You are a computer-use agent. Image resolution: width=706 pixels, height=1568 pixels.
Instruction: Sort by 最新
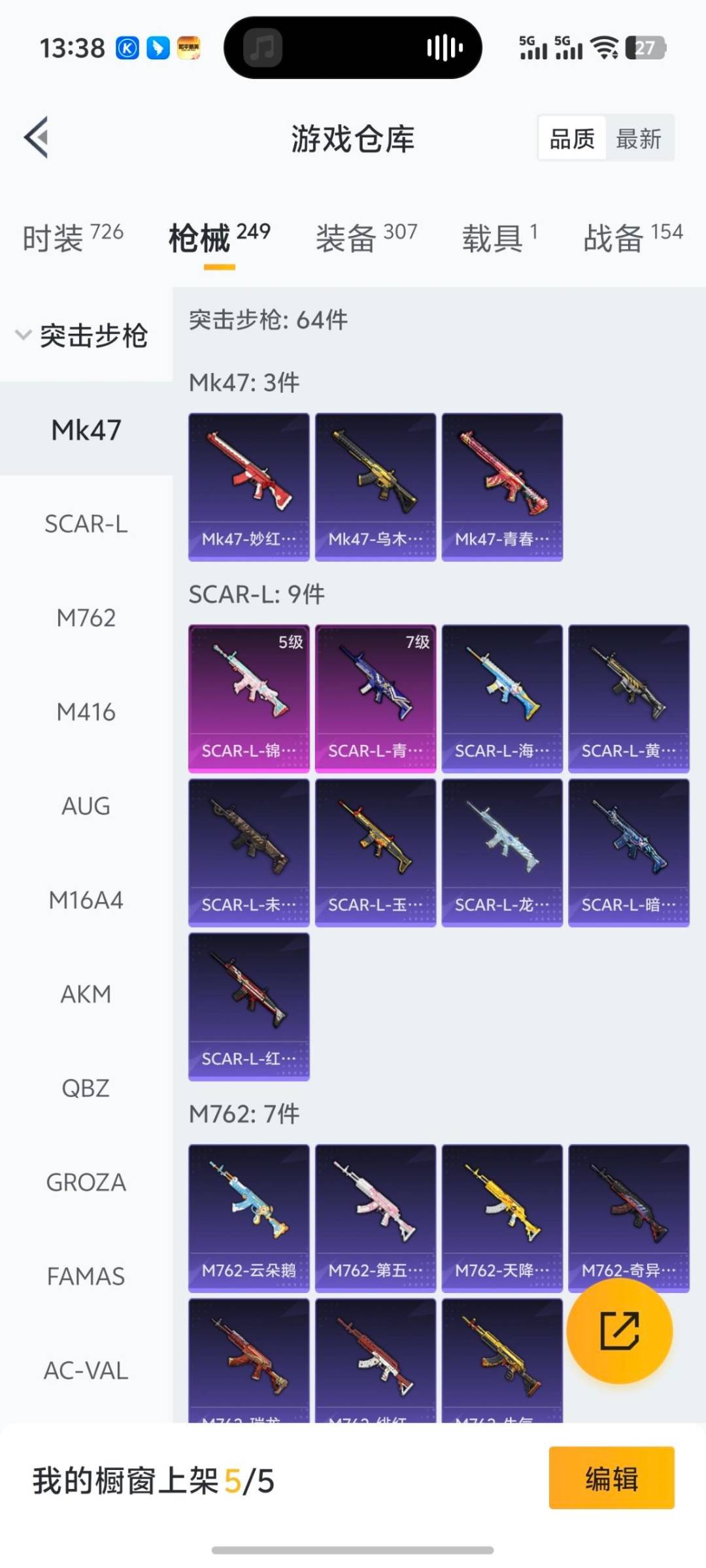tap(639, 139)
